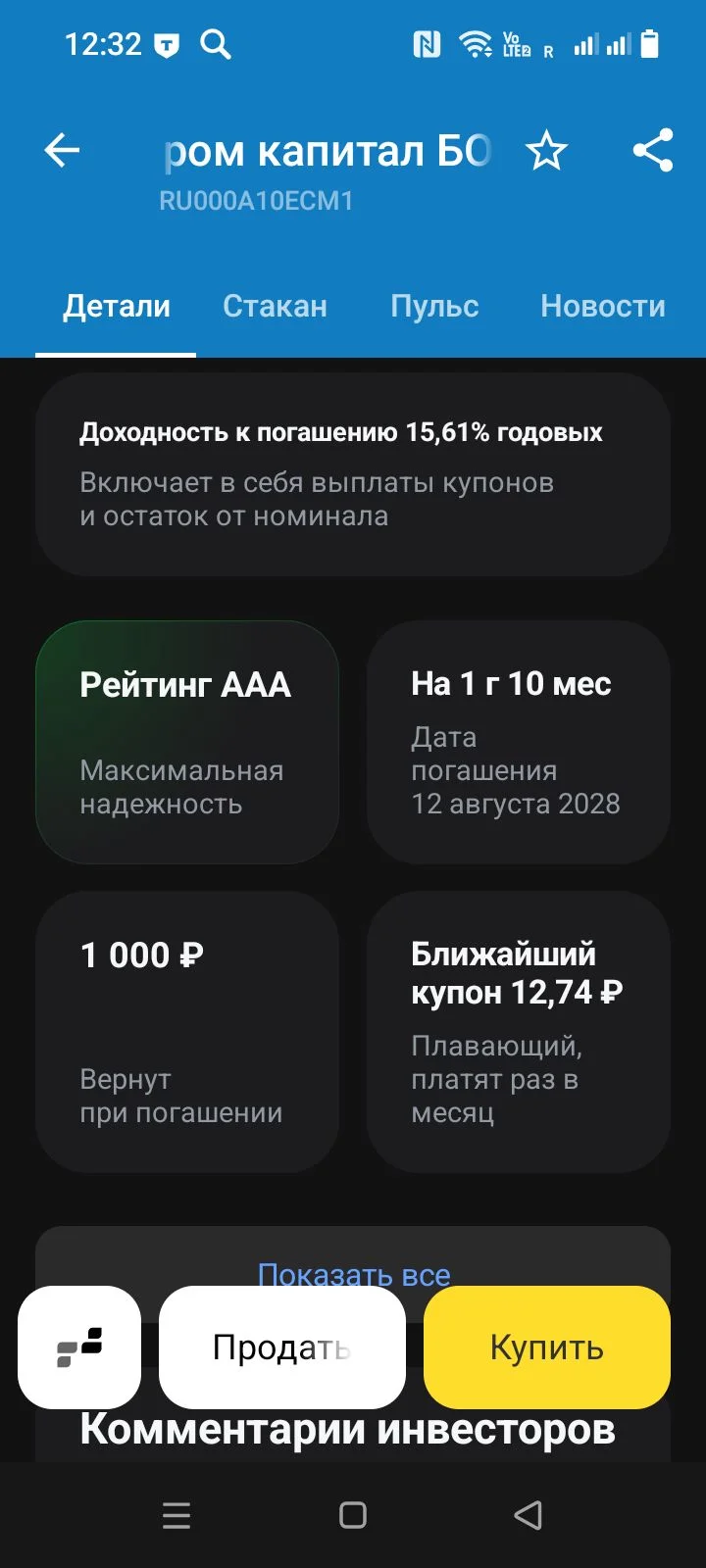The height and width of the screenshot is (1568, 706).
Task: Go back using the header arrow
Action: 62,150
